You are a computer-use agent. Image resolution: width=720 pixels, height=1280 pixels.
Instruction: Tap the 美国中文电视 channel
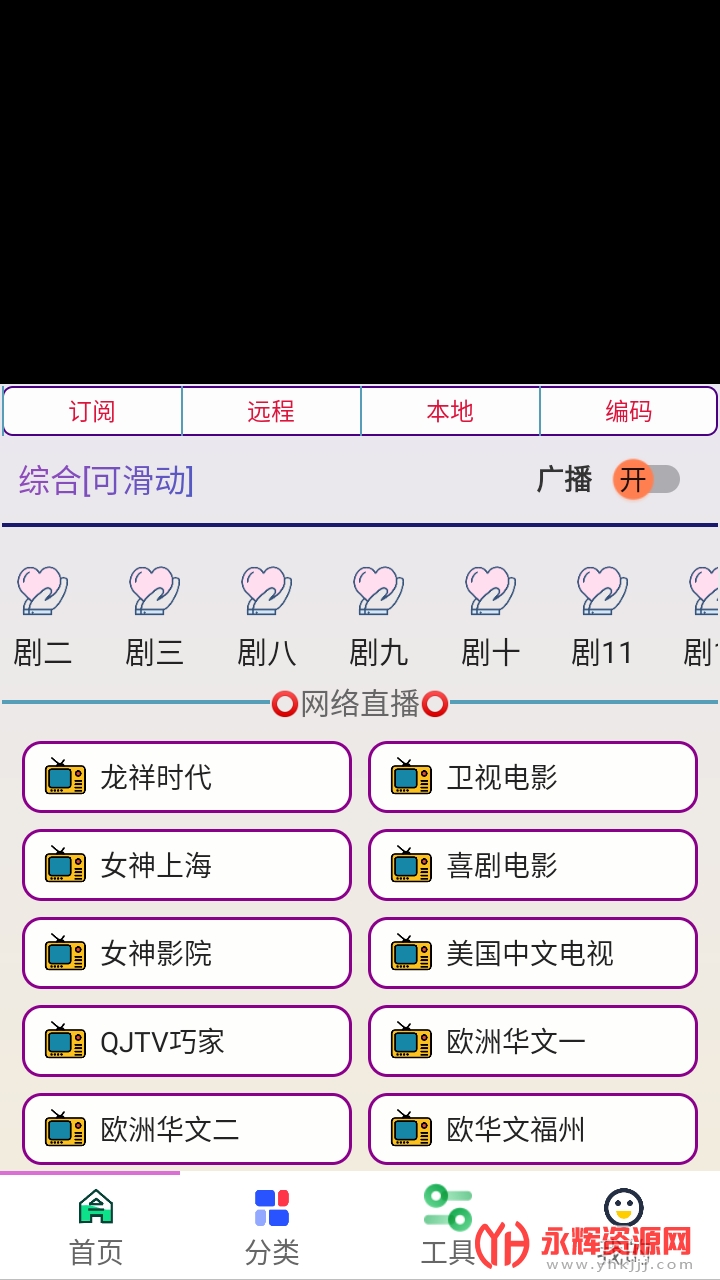(533, 953)
